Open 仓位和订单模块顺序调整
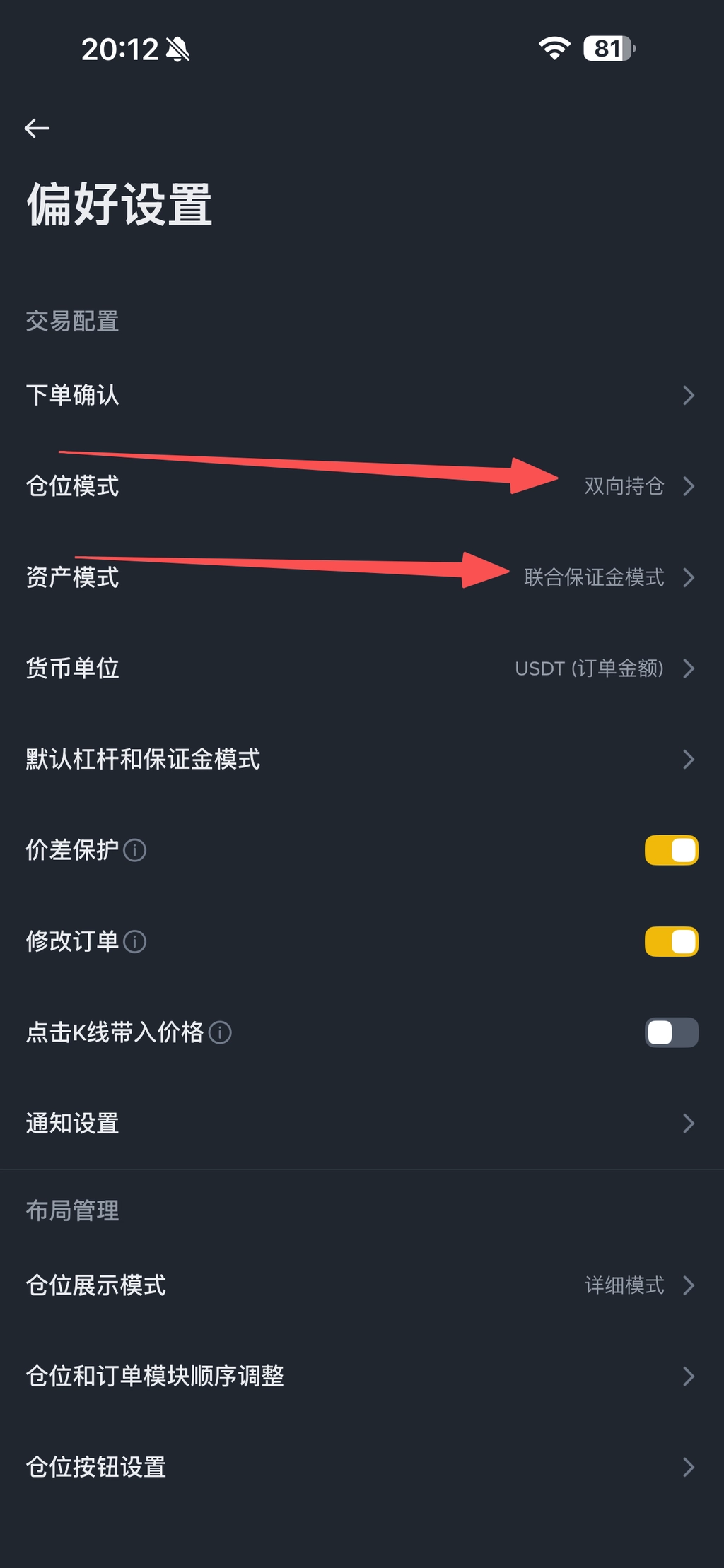The height and width of the screenshot is (1568, 724). pos(361,1377)
